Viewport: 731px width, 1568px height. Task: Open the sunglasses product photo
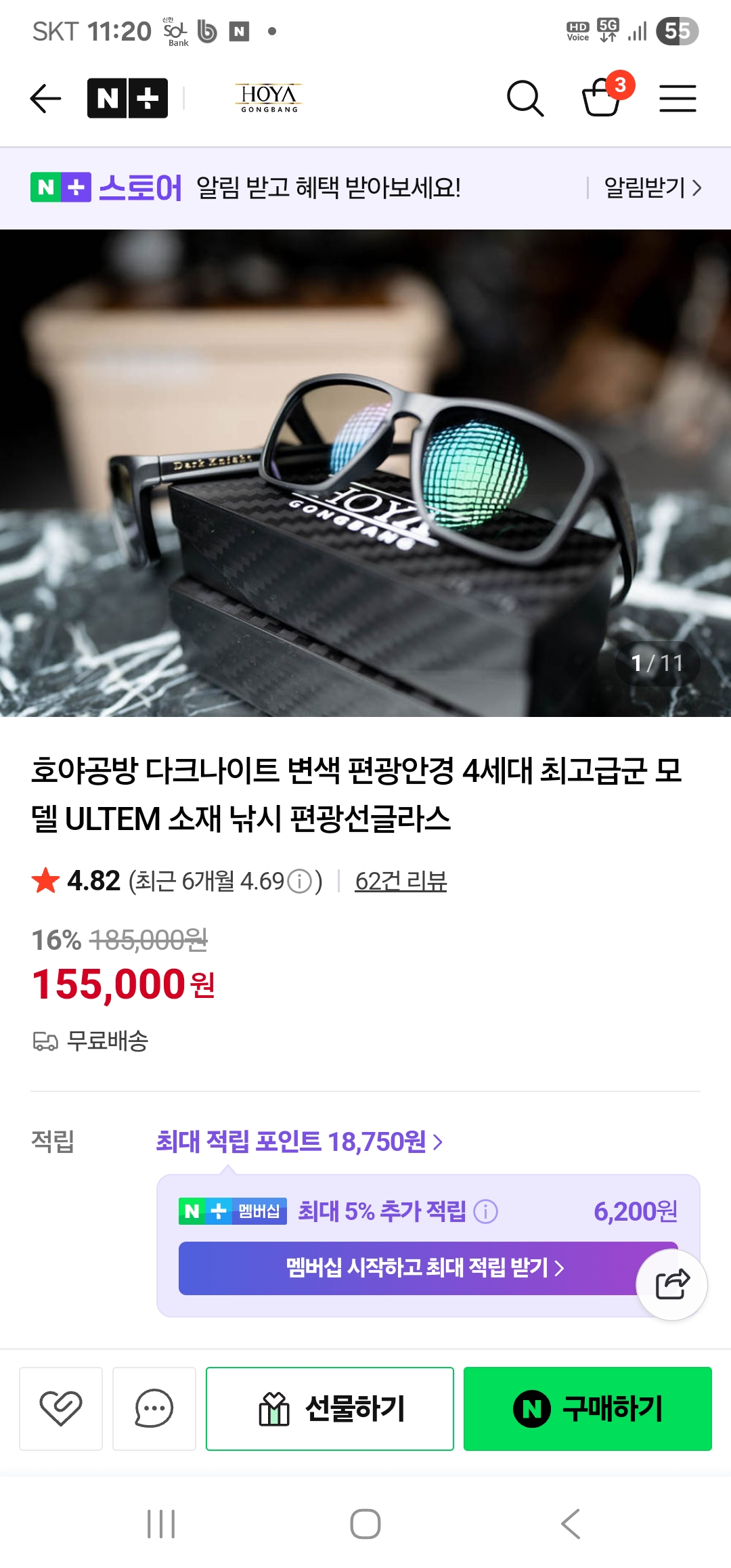point(365,473)
